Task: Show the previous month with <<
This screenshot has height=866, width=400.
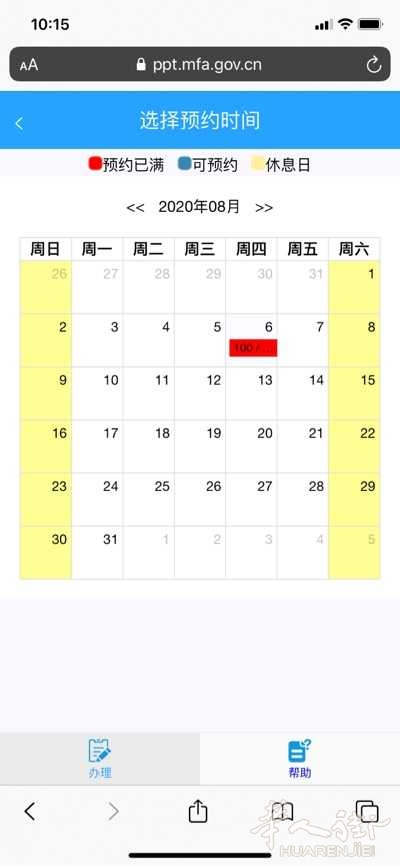Action: click(135, 208)
